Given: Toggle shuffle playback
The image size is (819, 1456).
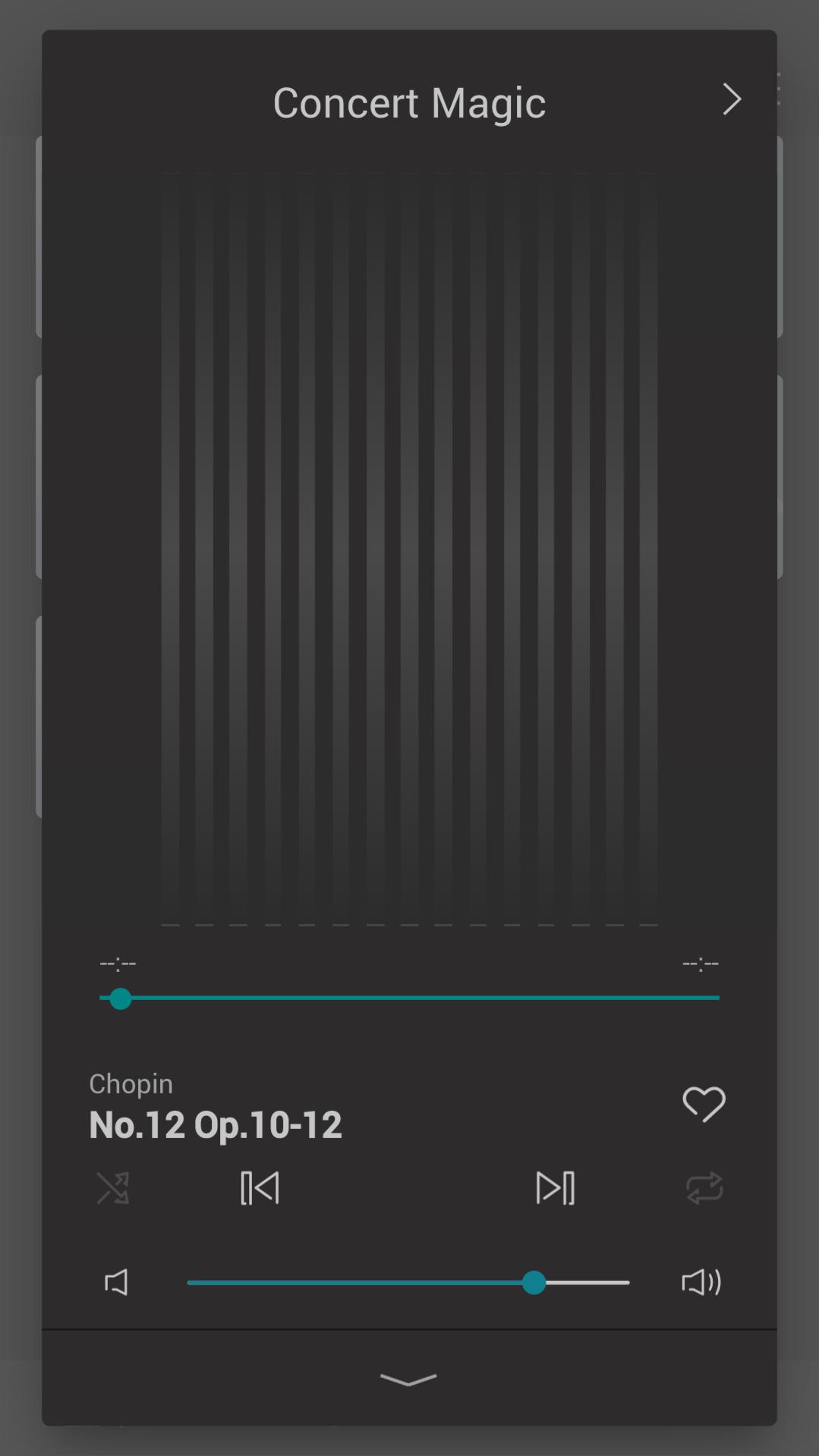Looking at the screenshot, I should click(x=113, y=1188).
